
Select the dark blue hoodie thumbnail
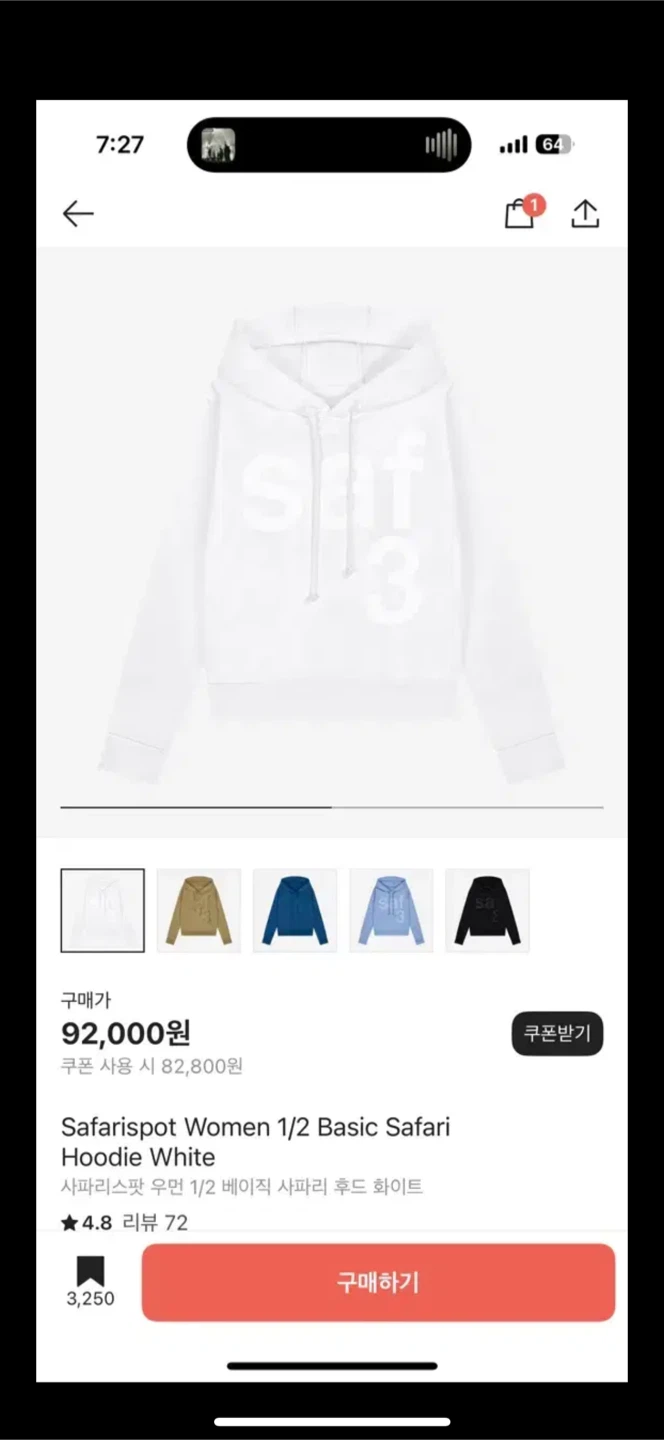click(295, 910)
